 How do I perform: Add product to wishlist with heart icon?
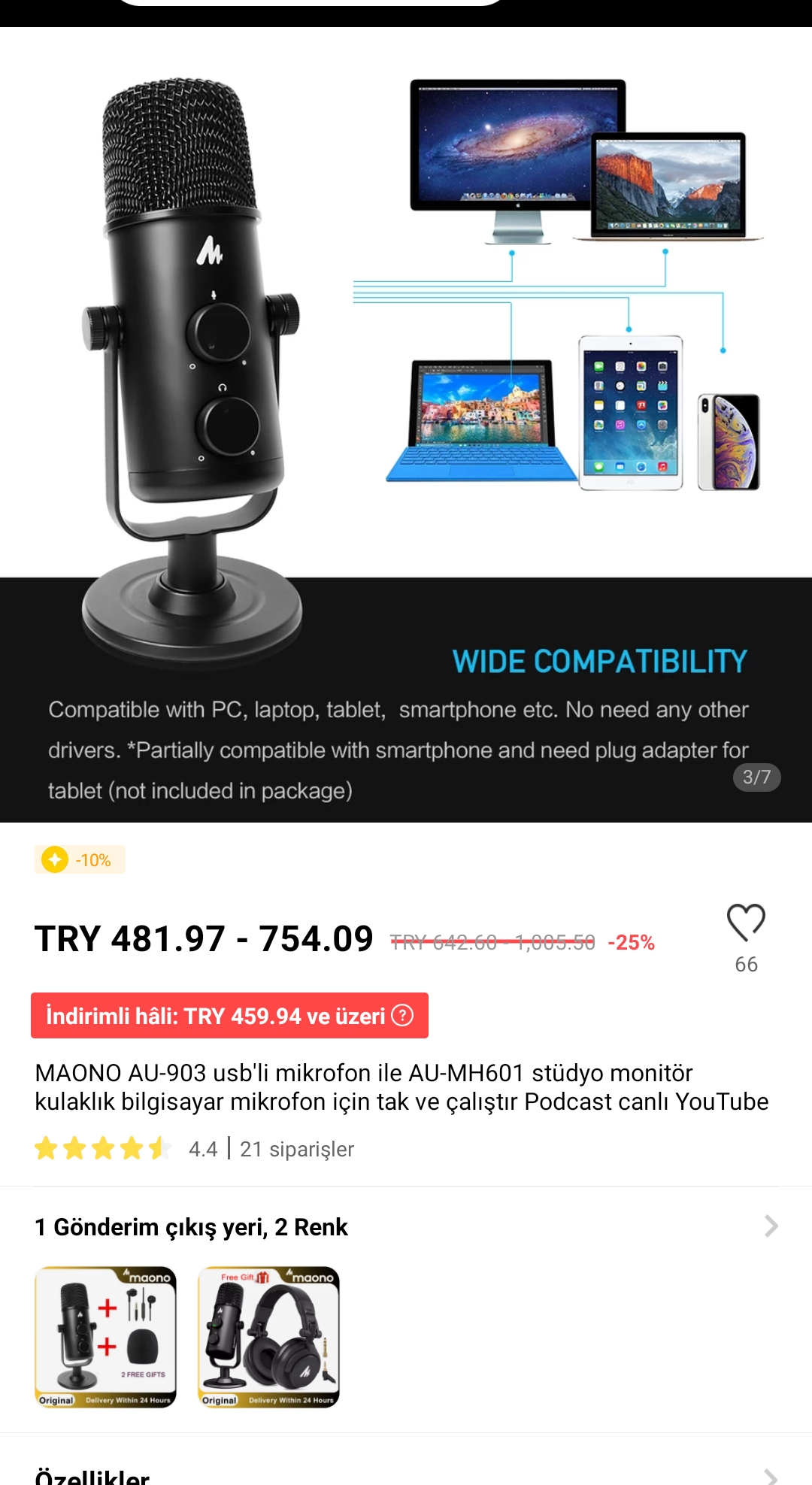(x=746, y=923)
